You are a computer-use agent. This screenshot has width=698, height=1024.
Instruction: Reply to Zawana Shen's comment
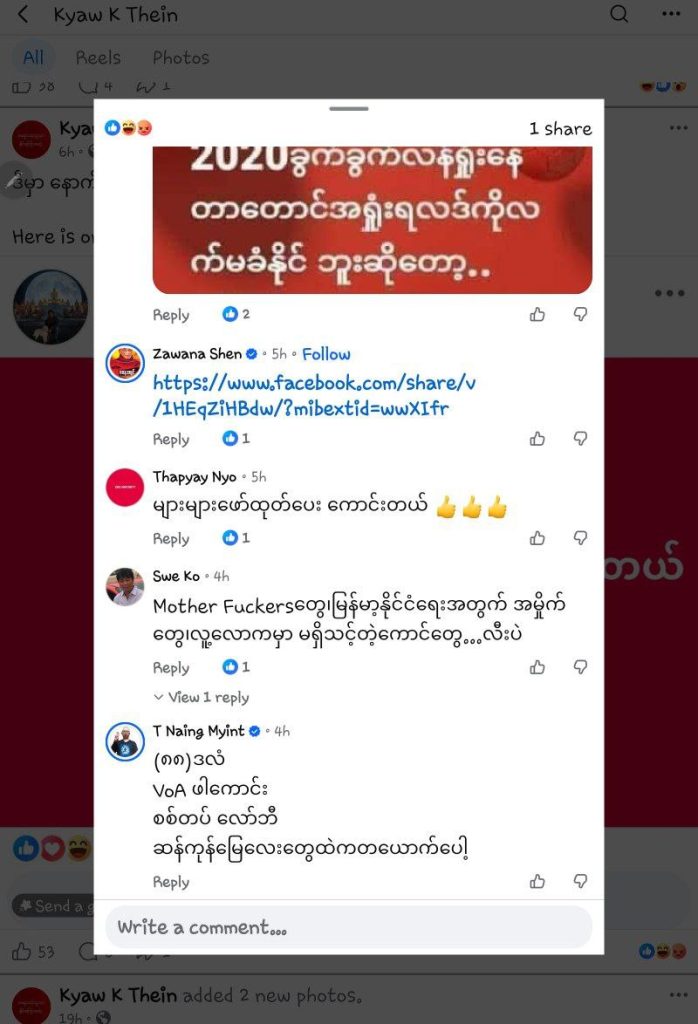[x=171, y=439]
